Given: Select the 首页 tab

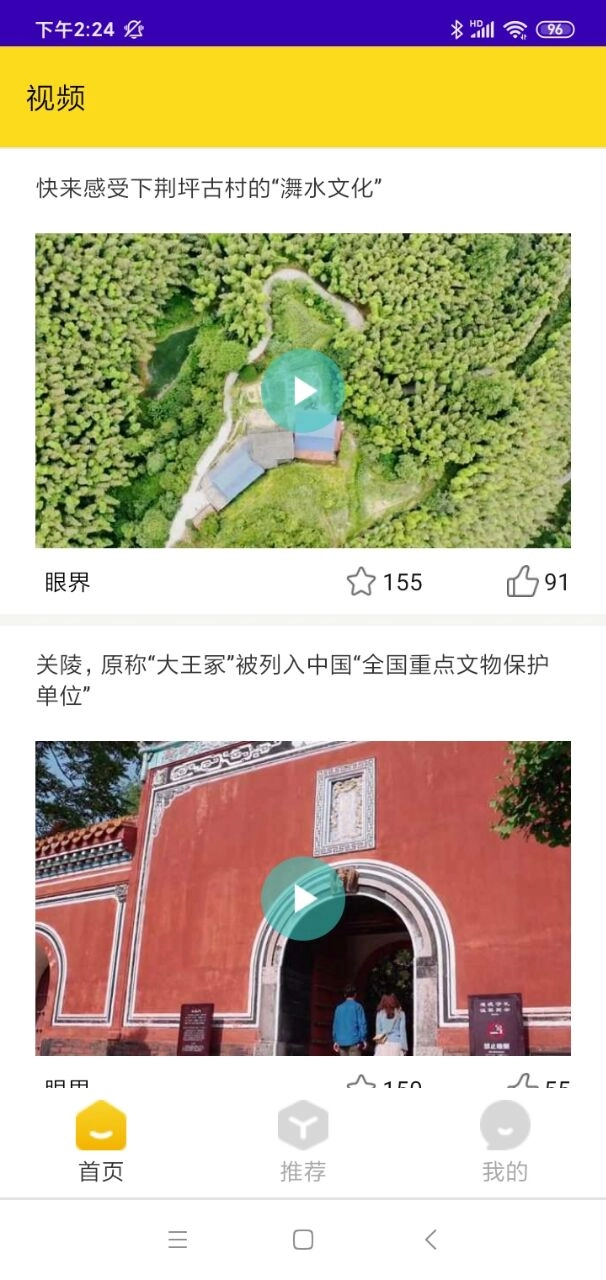Looking at the screenshot, I should click(101, 1143).
